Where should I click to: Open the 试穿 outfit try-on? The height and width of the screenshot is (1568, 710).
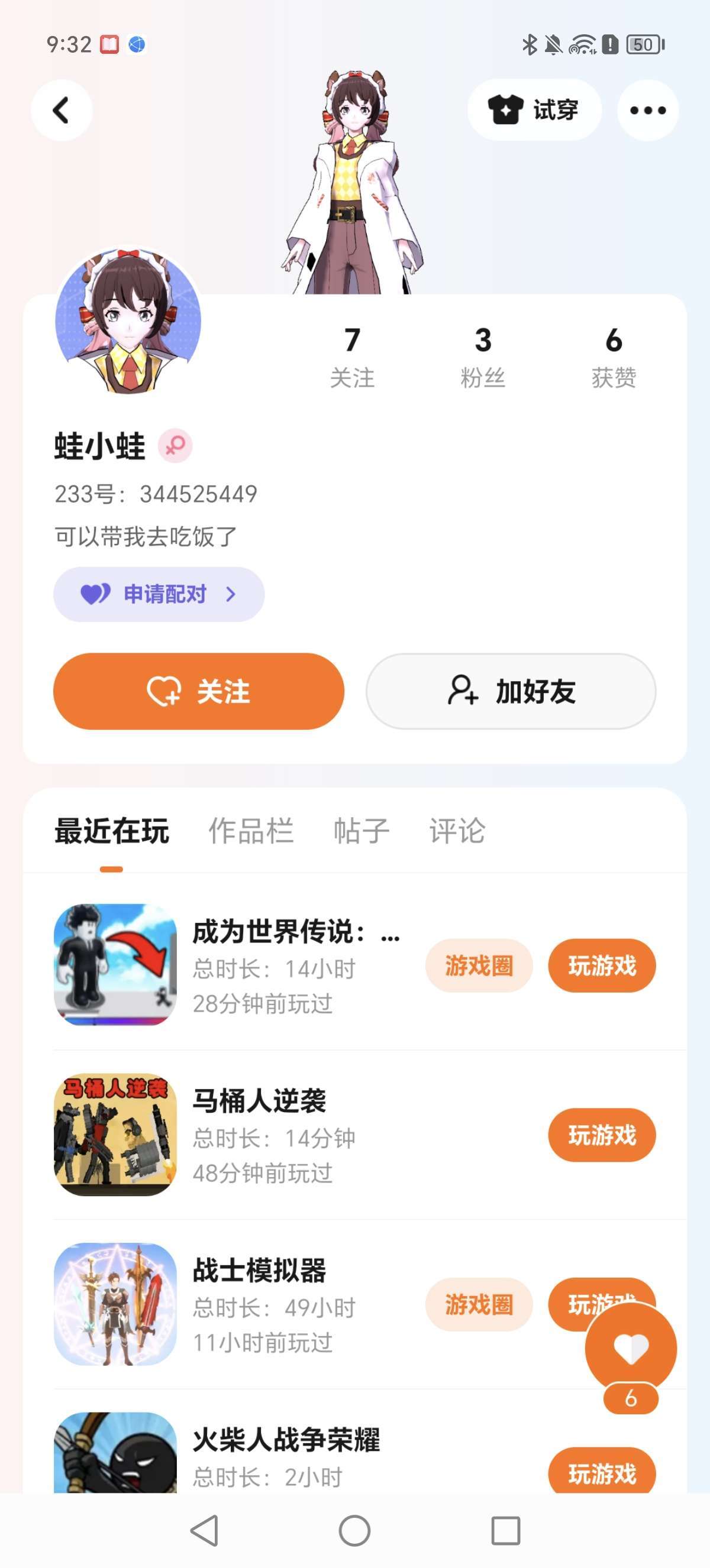534,110
